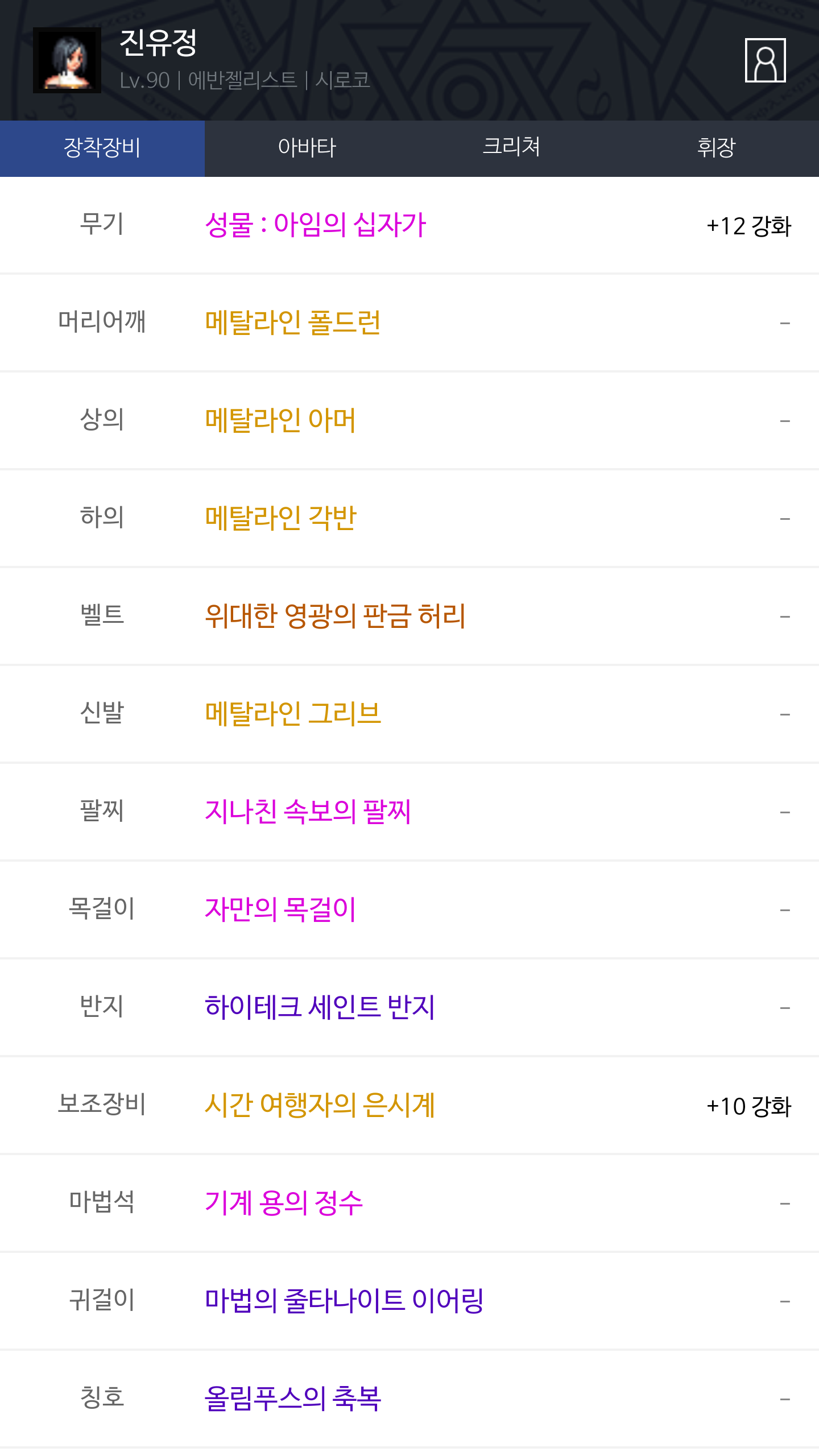Switch to the 크리쳐 tab
Screen dimensions: 819x1456
pos(512,148)
